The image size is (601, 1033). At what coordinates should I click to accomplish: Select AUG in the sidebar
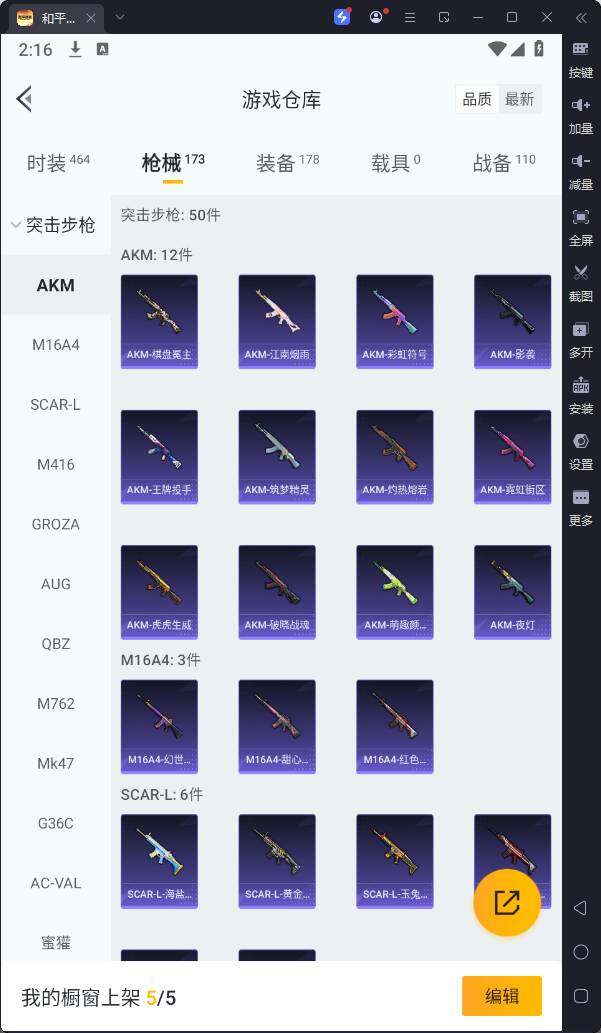pos(56,584)
